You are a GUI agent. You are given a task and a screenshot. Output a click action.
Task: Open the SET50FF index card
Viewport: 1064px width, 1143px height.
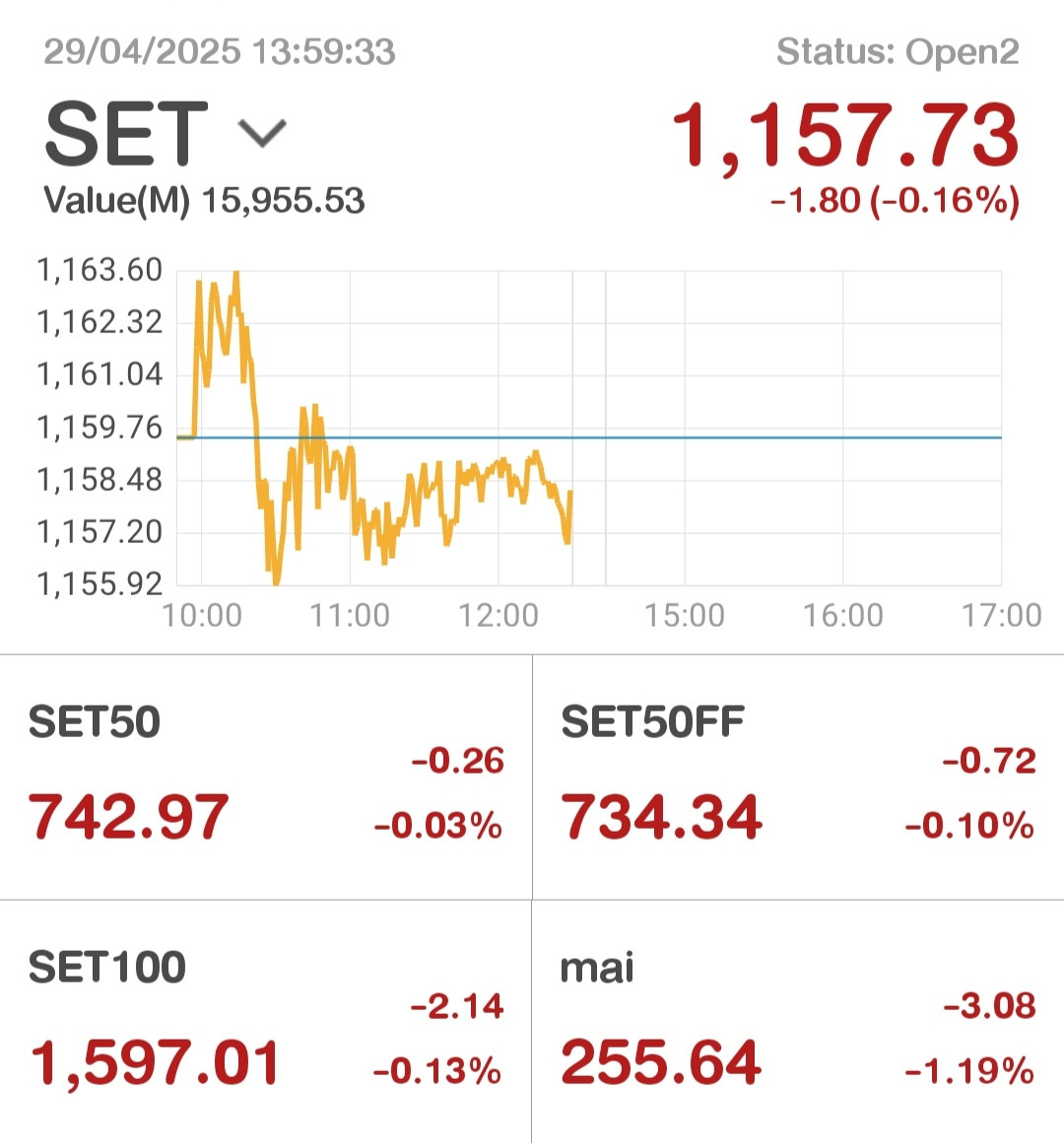[x=798, y=777]
